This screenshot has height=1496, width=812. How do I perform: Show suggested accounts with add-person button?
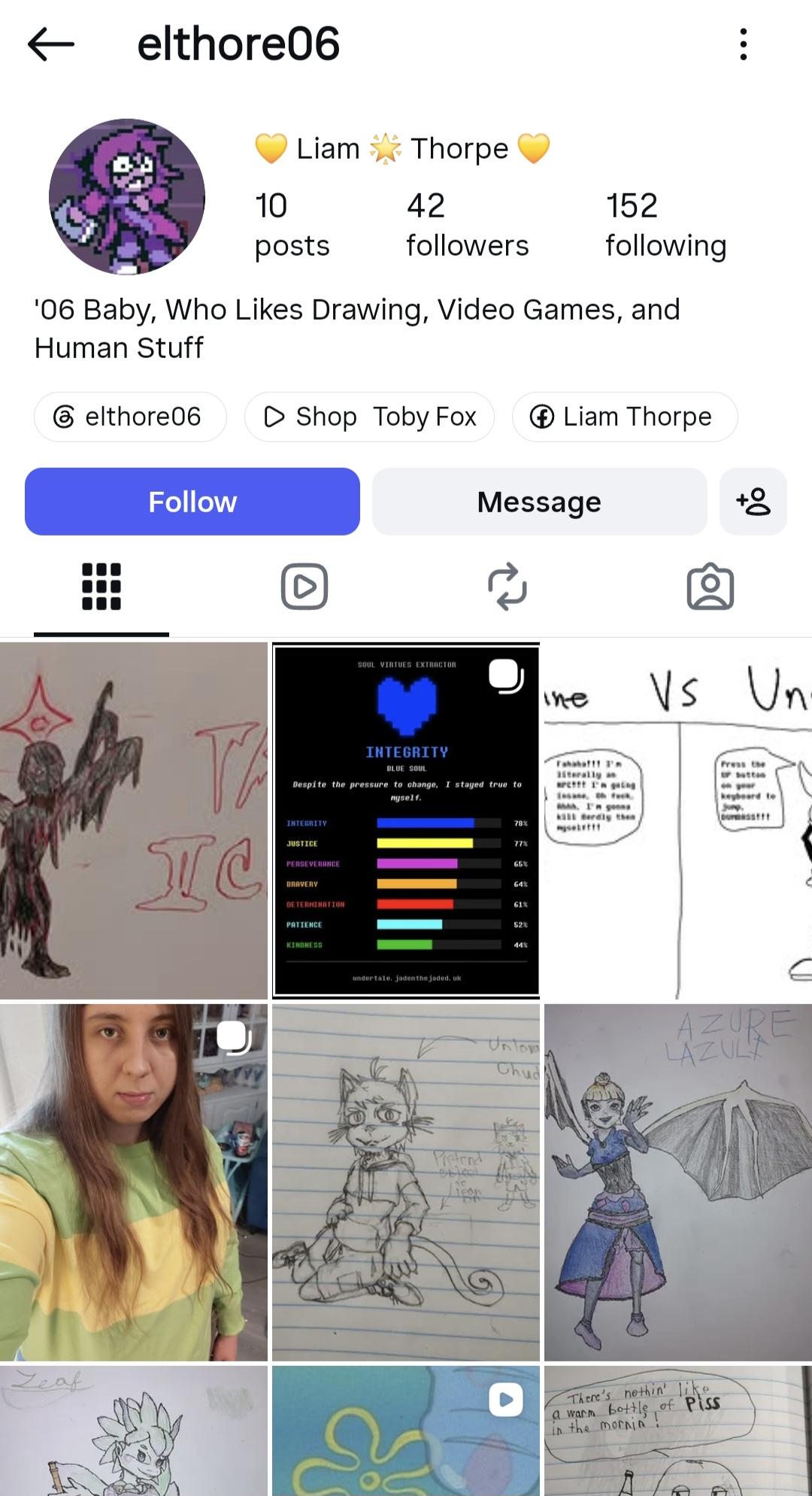click(x=753, y=502)
